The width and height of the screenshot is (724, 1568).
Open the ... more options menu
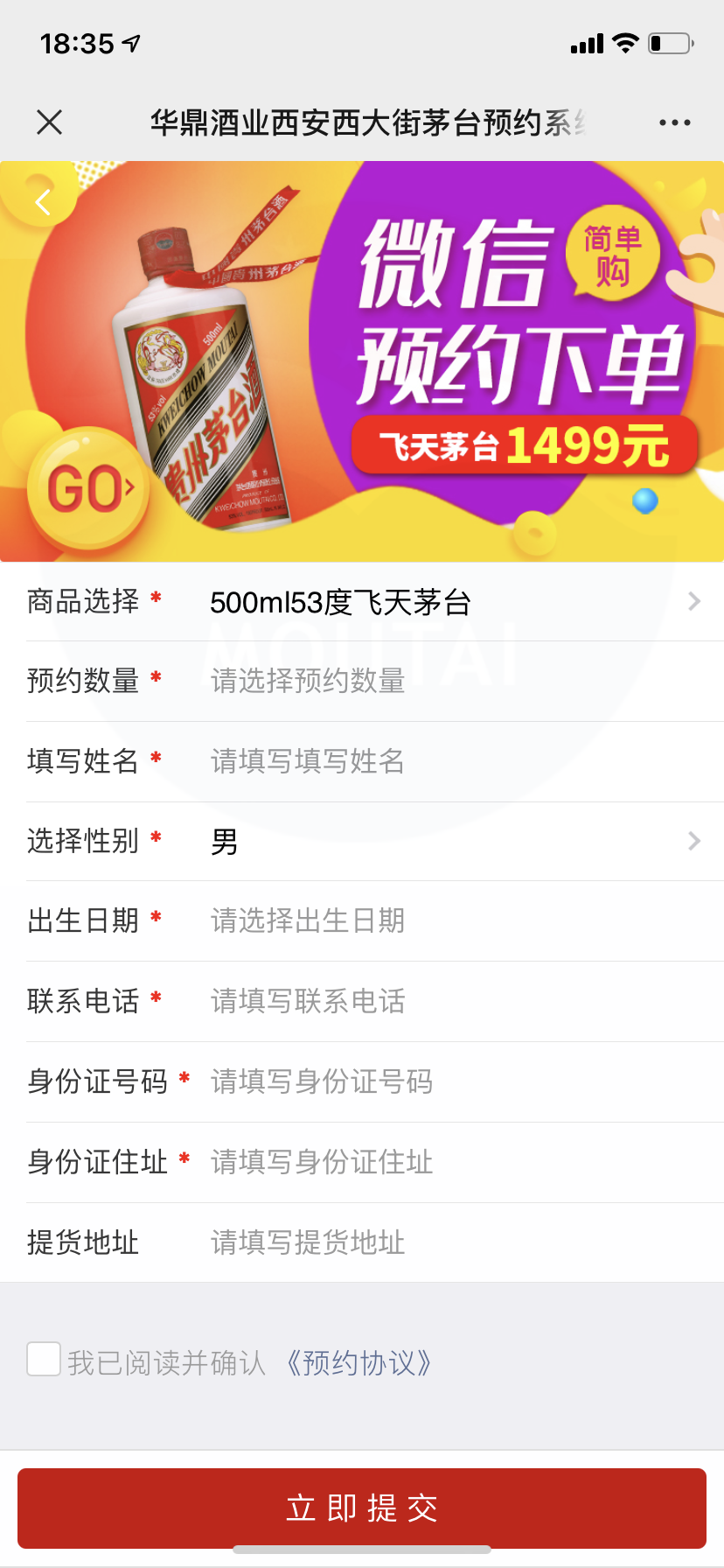pos(673,122)
